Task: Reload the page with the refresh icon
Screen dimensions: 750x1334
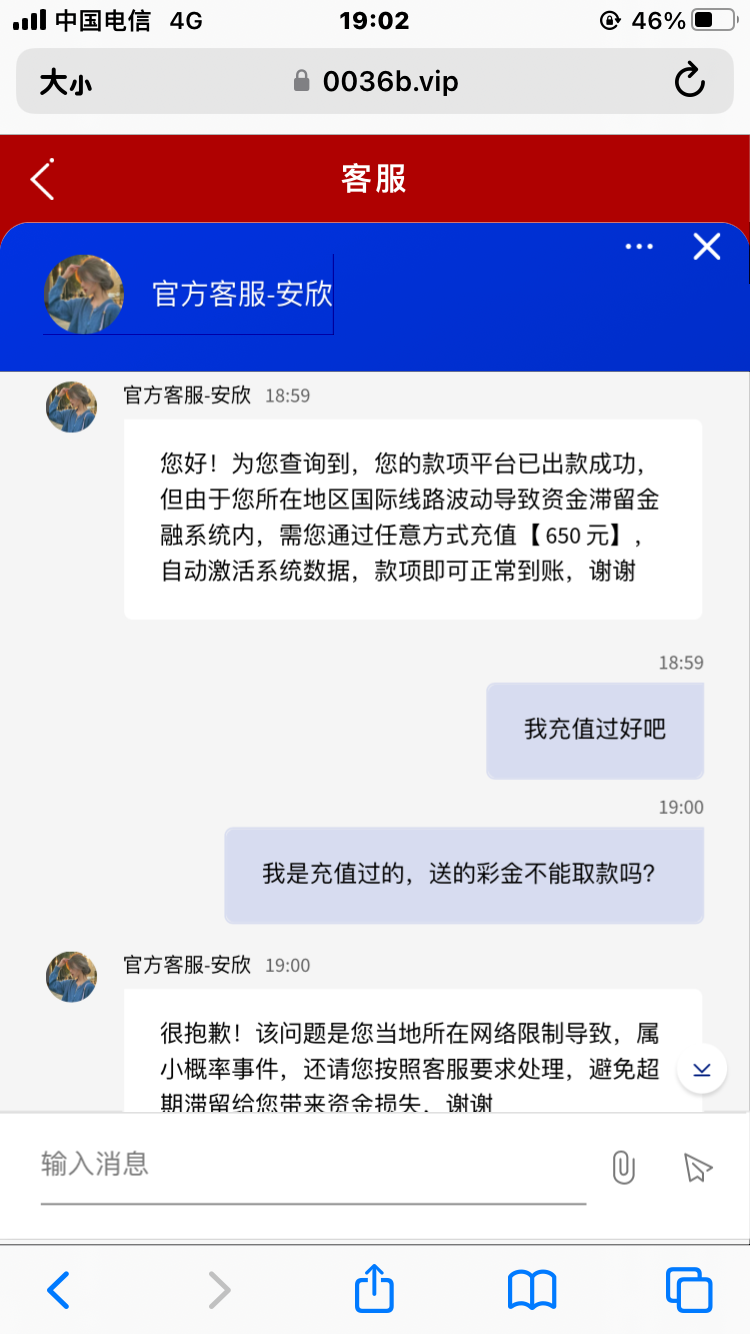Action: click(x=689, y=81)
